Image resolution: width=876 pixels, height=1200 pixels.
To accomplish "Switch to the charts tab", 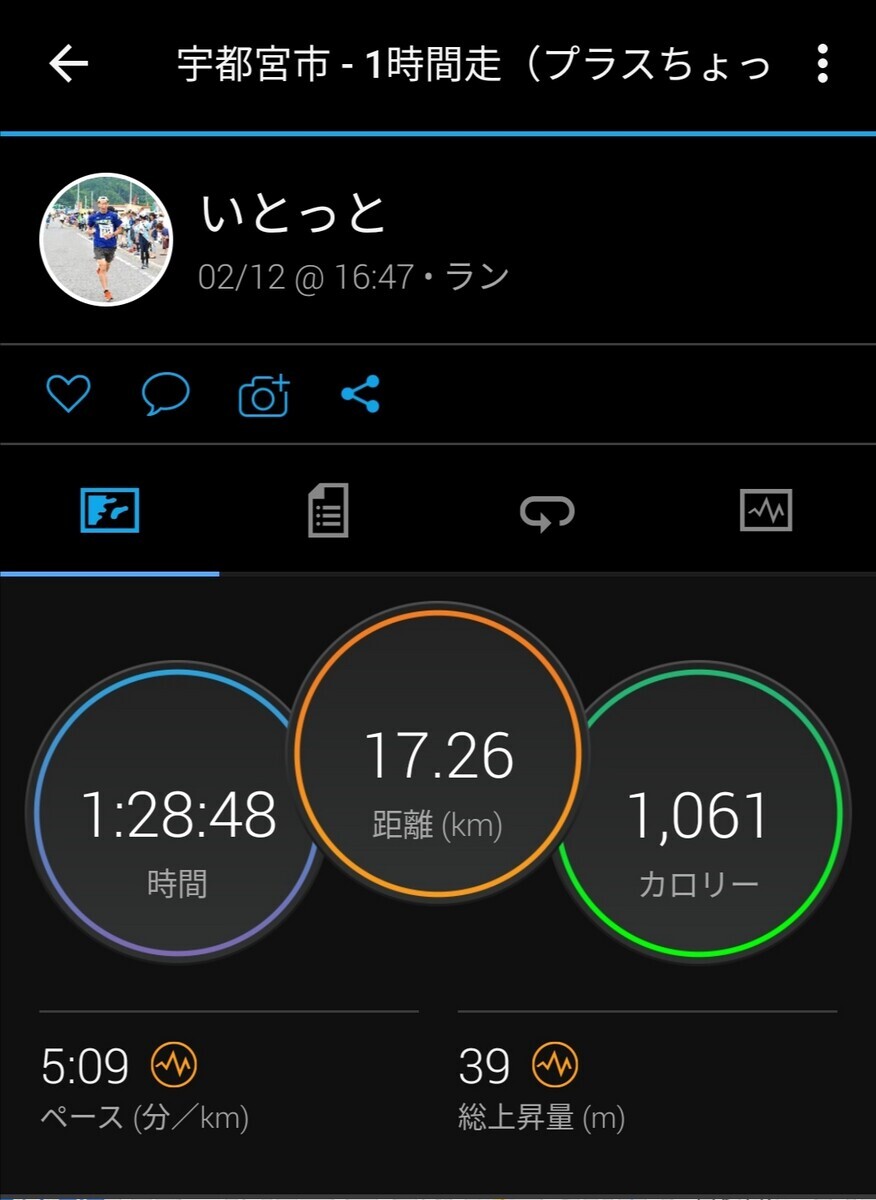I will tap(766, 511).
